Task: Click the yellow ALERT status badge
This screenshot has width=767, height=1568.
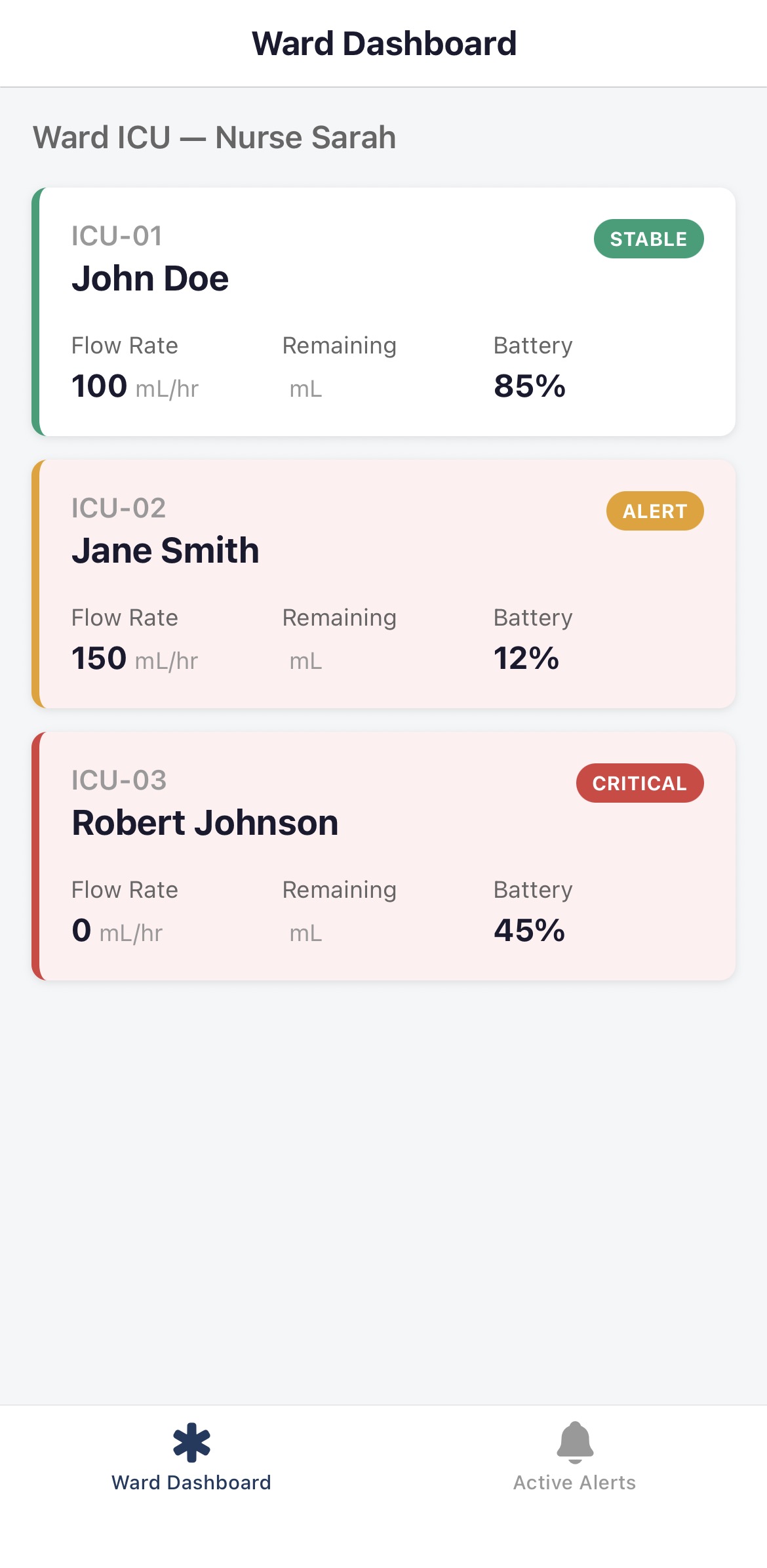Action: click(x=654, y=511)
